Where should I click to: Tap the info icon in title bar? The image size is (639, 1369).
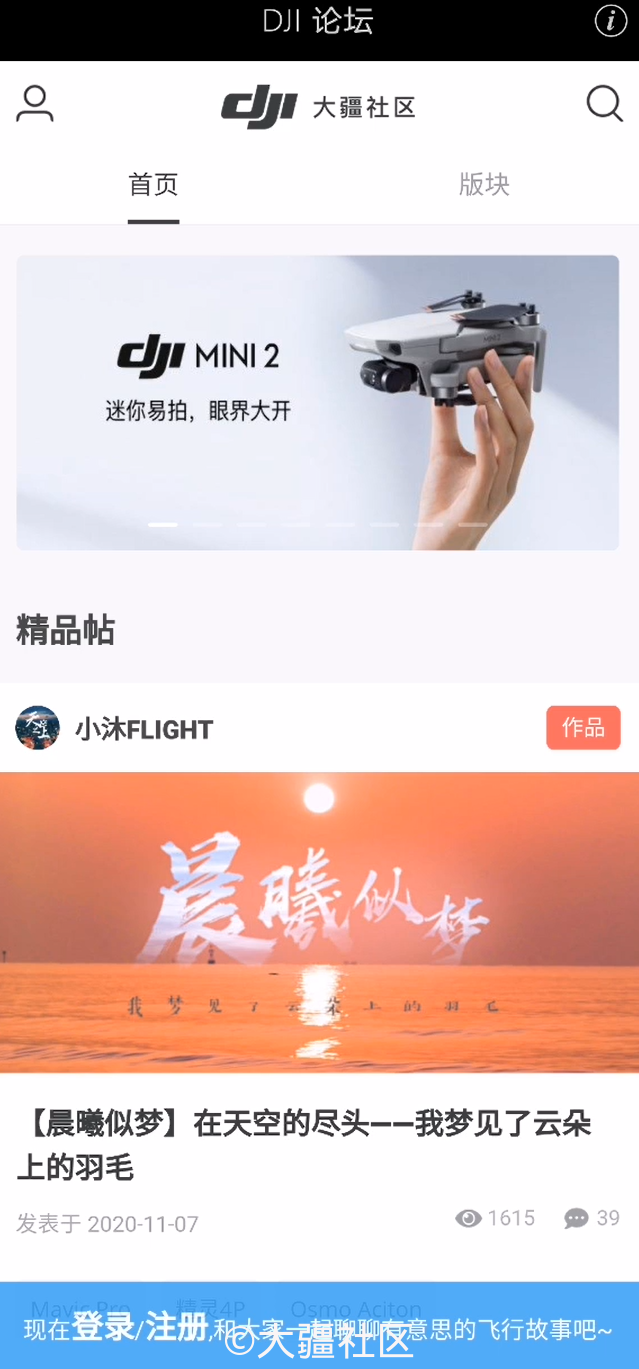(610, 20)
